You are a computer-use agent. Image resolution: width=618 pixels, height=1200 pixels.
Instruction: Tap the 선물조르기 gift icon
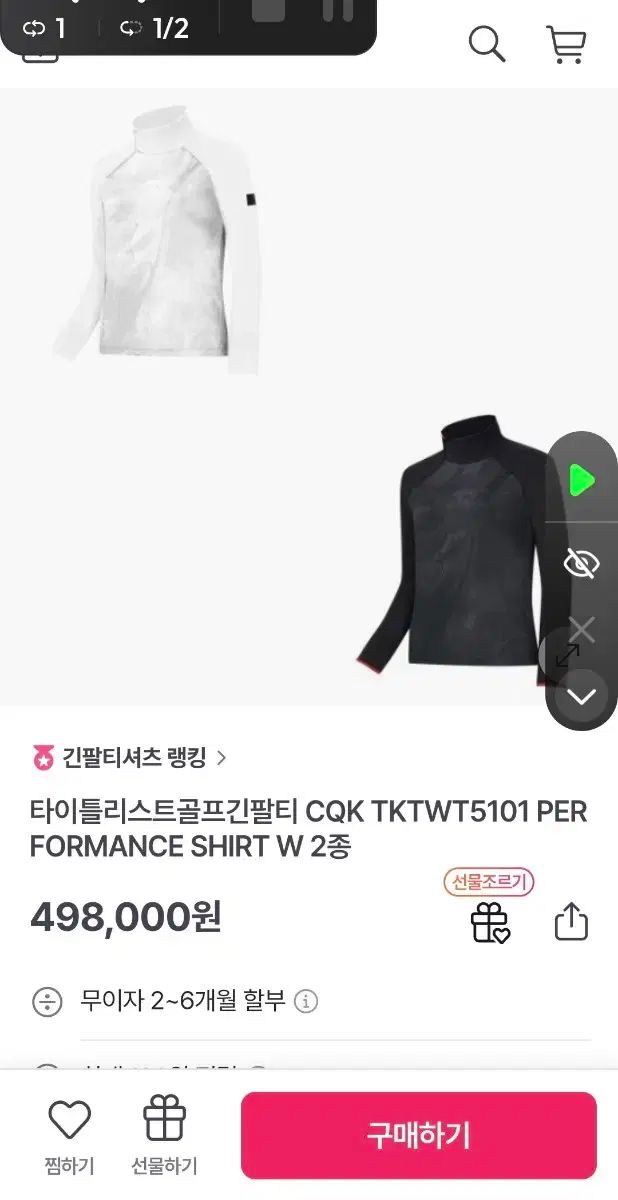click(489, 921)
